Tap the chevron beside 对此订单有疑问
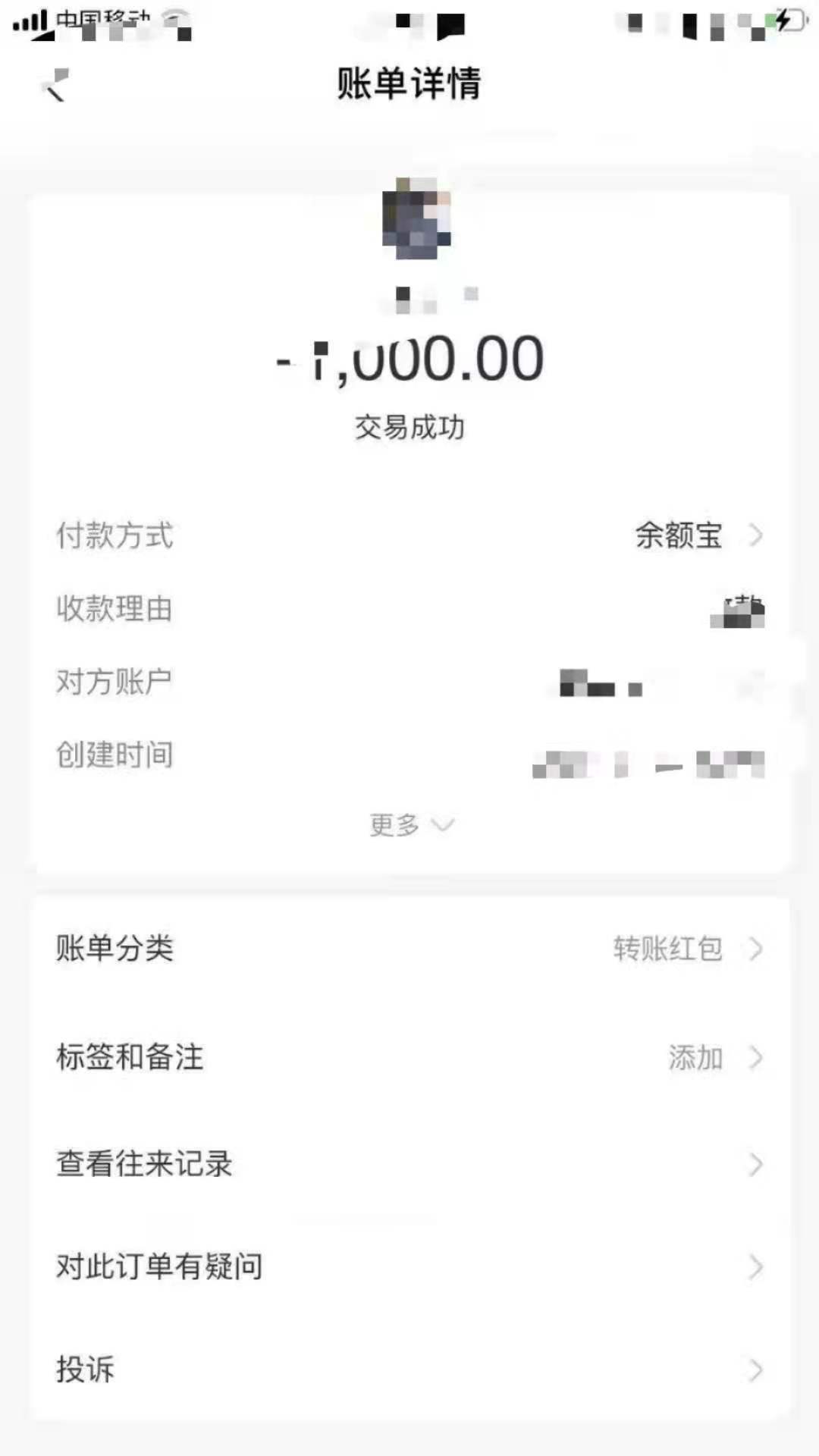819x1456 pixels. pos(755,1267)
